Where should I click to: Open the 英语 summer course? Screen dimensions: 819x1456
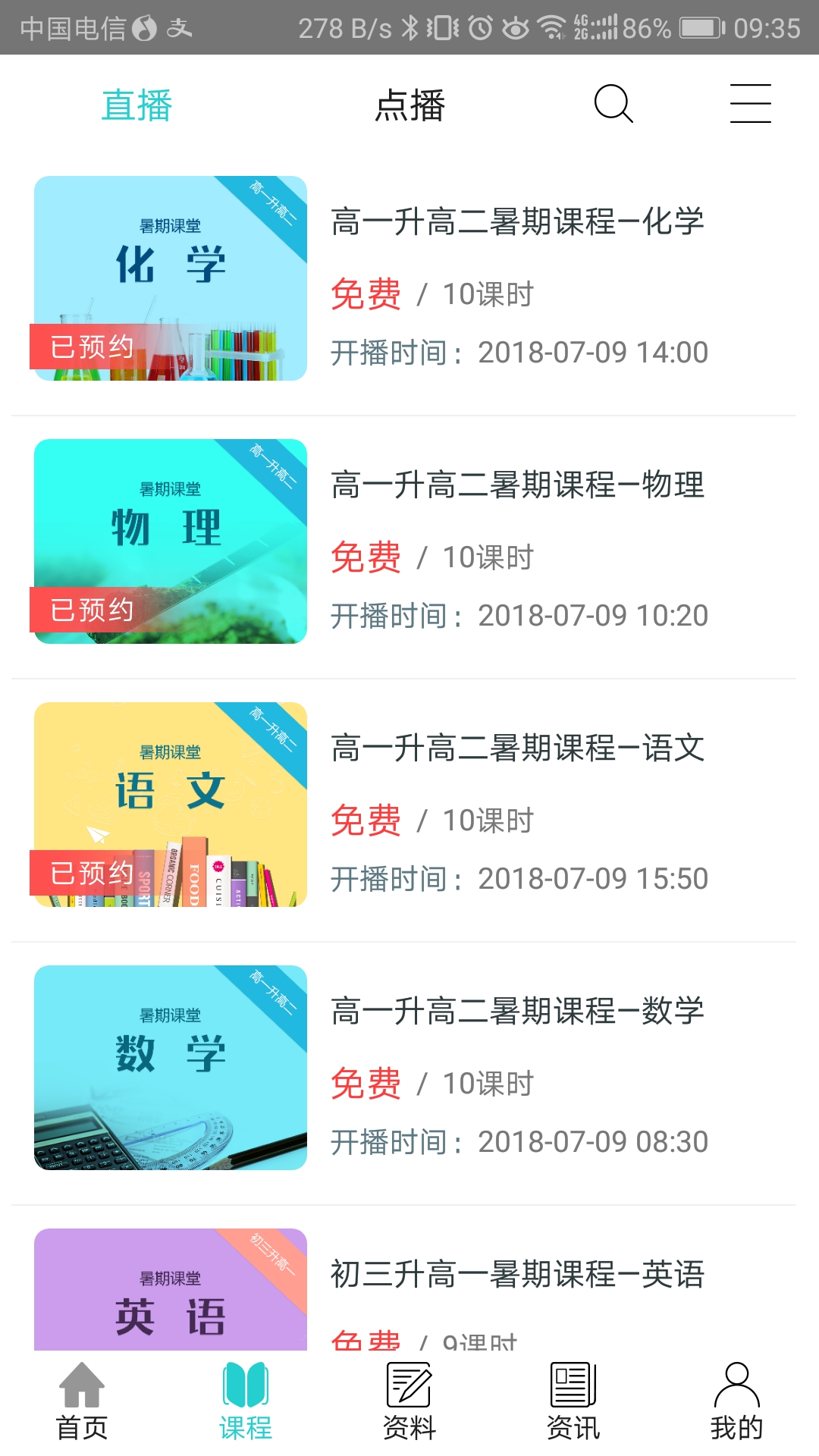click(x=409, y=1289)
